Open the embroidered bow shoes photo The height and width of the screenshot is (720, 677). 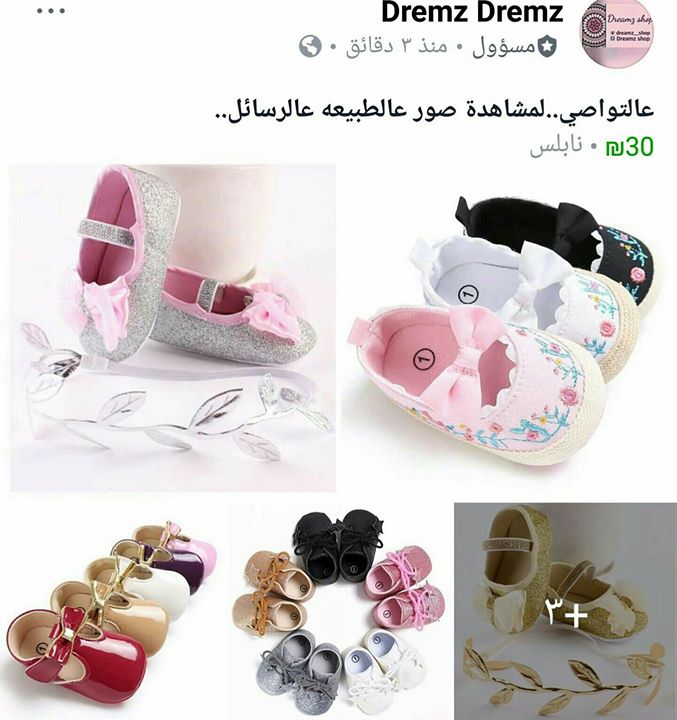click(x=509, y=327)
